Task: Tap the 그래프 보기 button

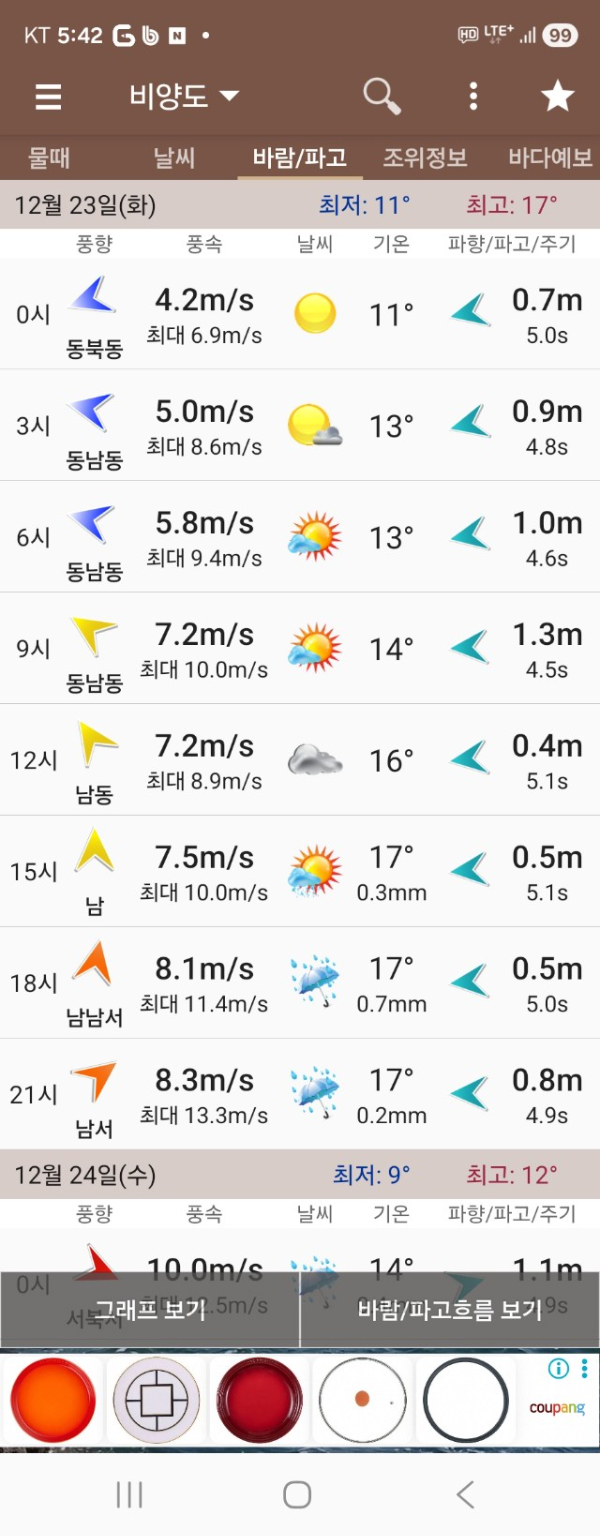Action: coord(150,1310)
